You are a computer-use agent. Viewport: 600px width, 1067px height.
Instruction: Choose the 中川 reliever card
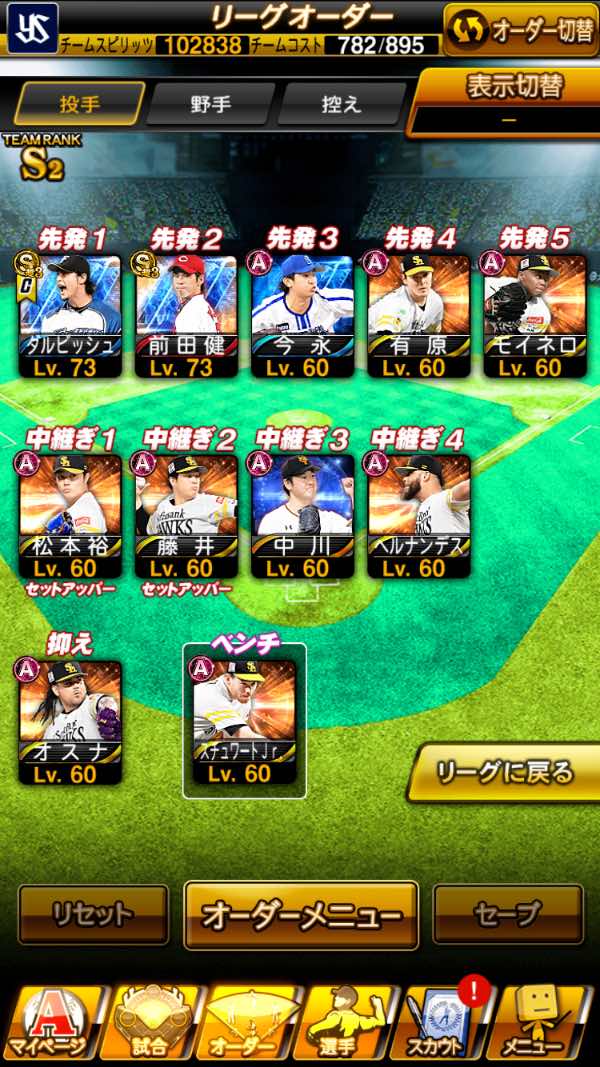tap(303, 516)
